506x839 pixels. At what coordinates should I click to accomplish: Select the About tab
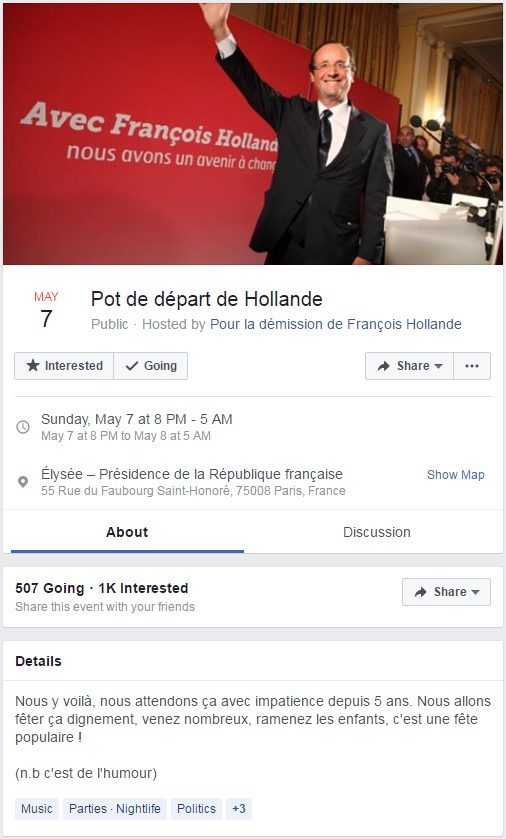tap(127, 532)
